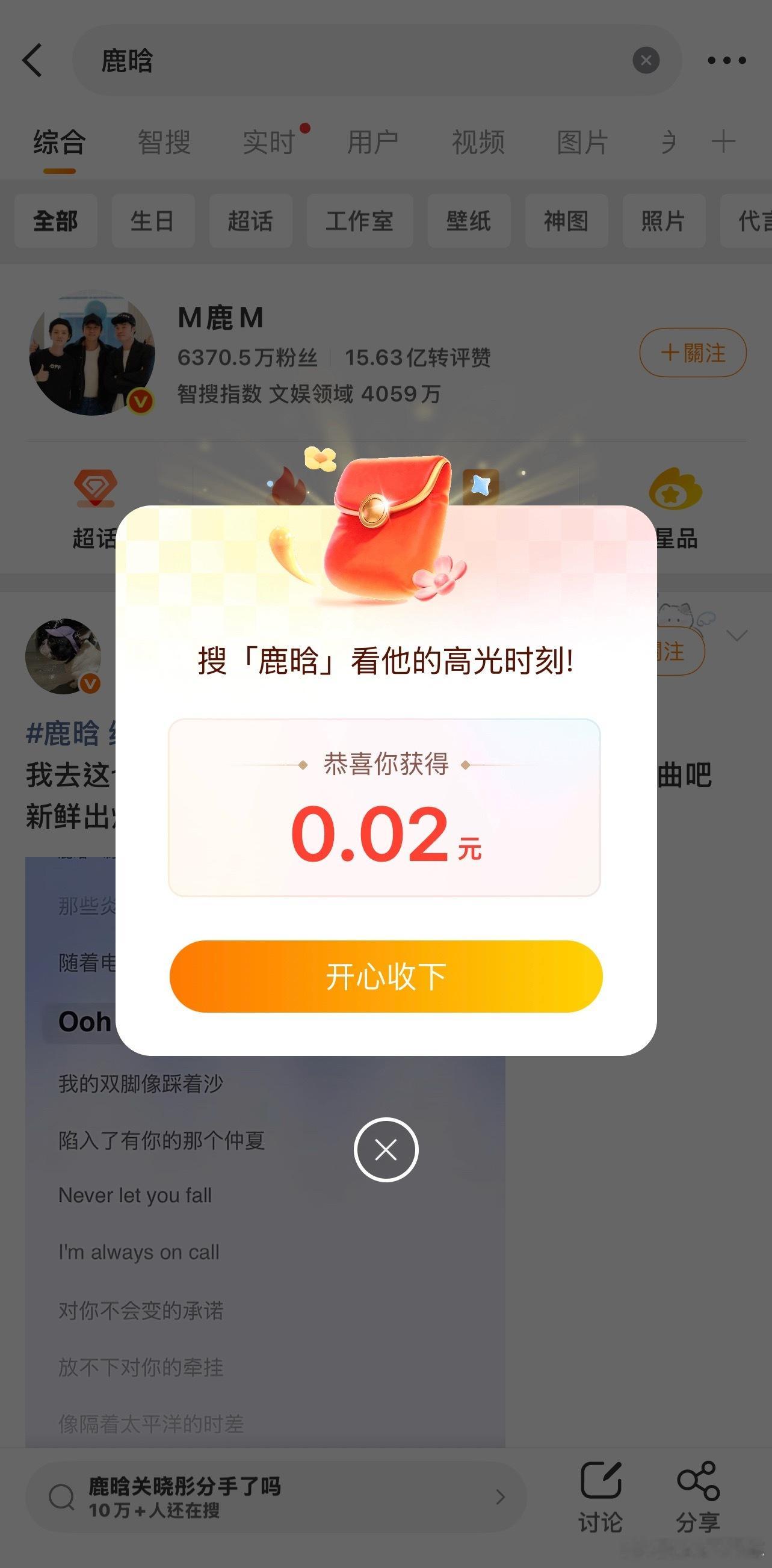772x1568 pixels.
Task: Dismiss the red envelope via the X icon
Action: 386,1149
